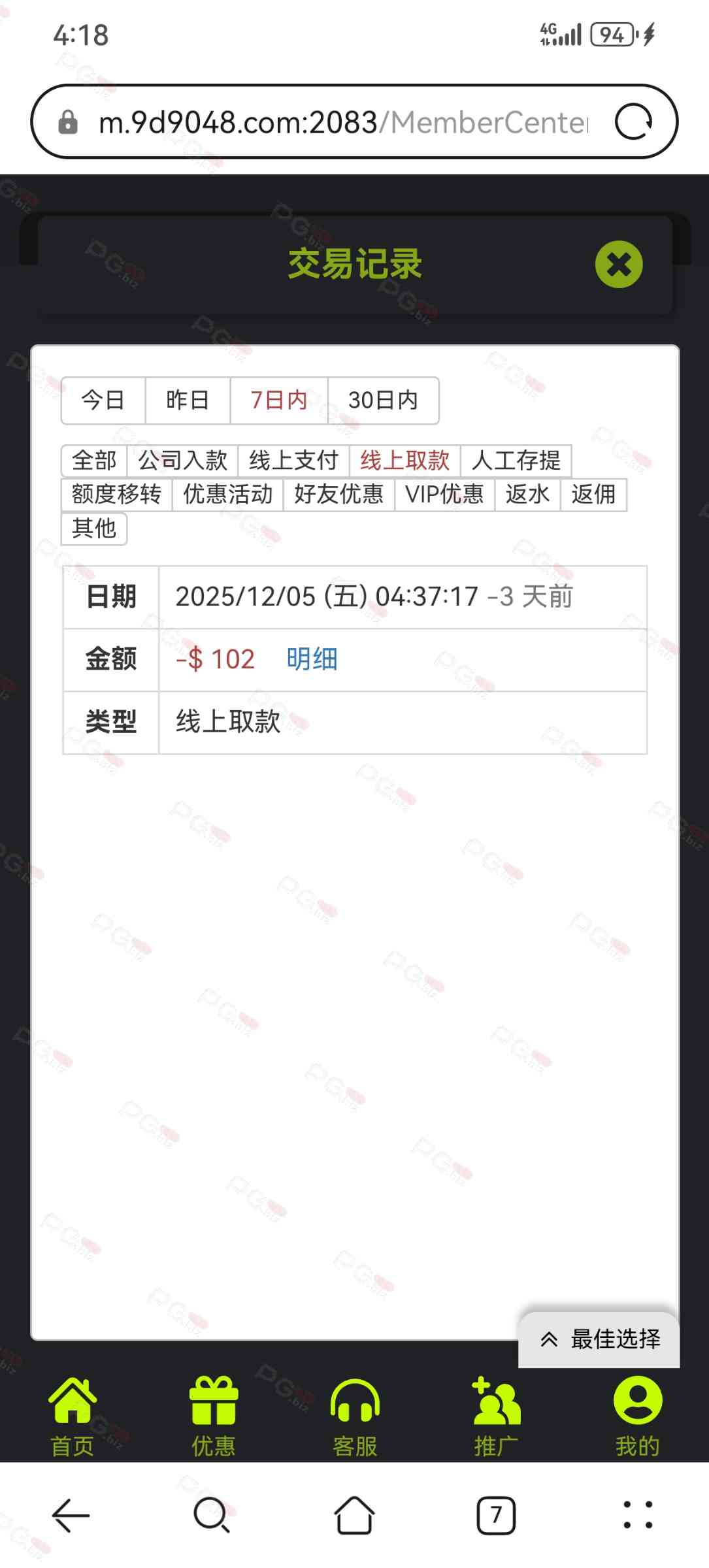View 额度移转 records
Image resolution: width=709 pixels, height=1568 pixels.
116,494
